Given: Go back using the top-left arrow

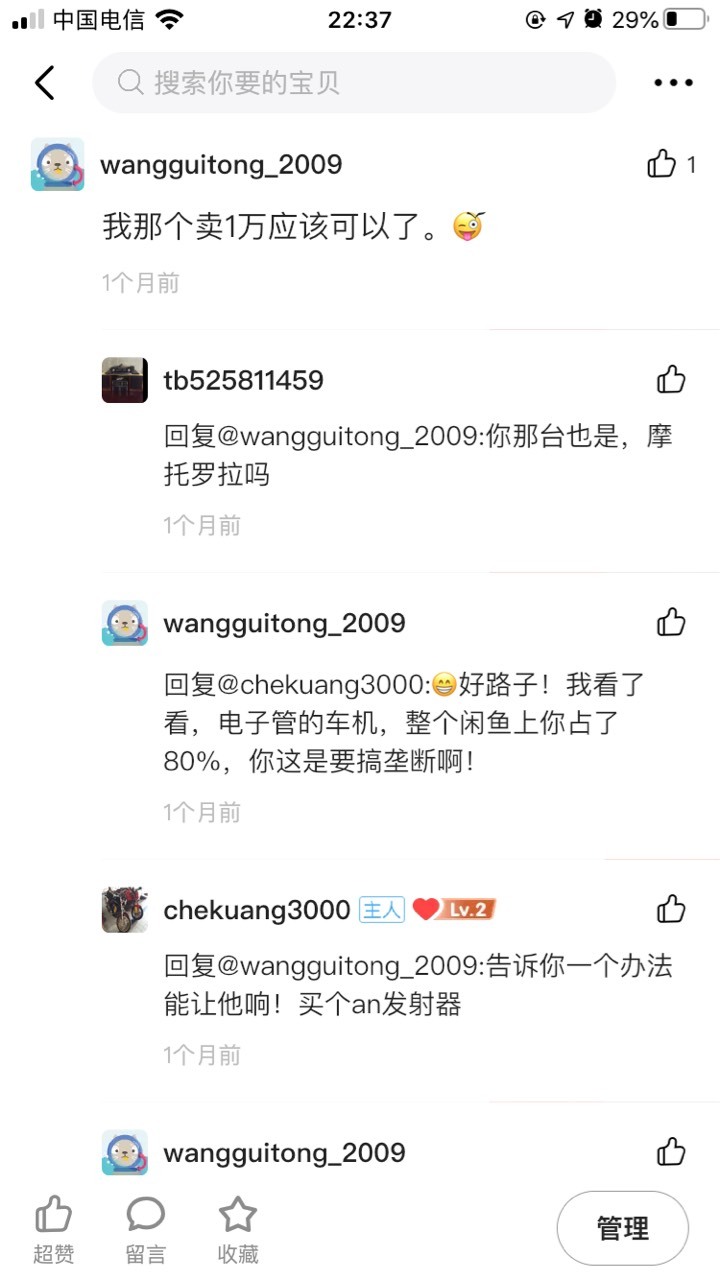Looking at the screenshot, I should click(45, 83).
